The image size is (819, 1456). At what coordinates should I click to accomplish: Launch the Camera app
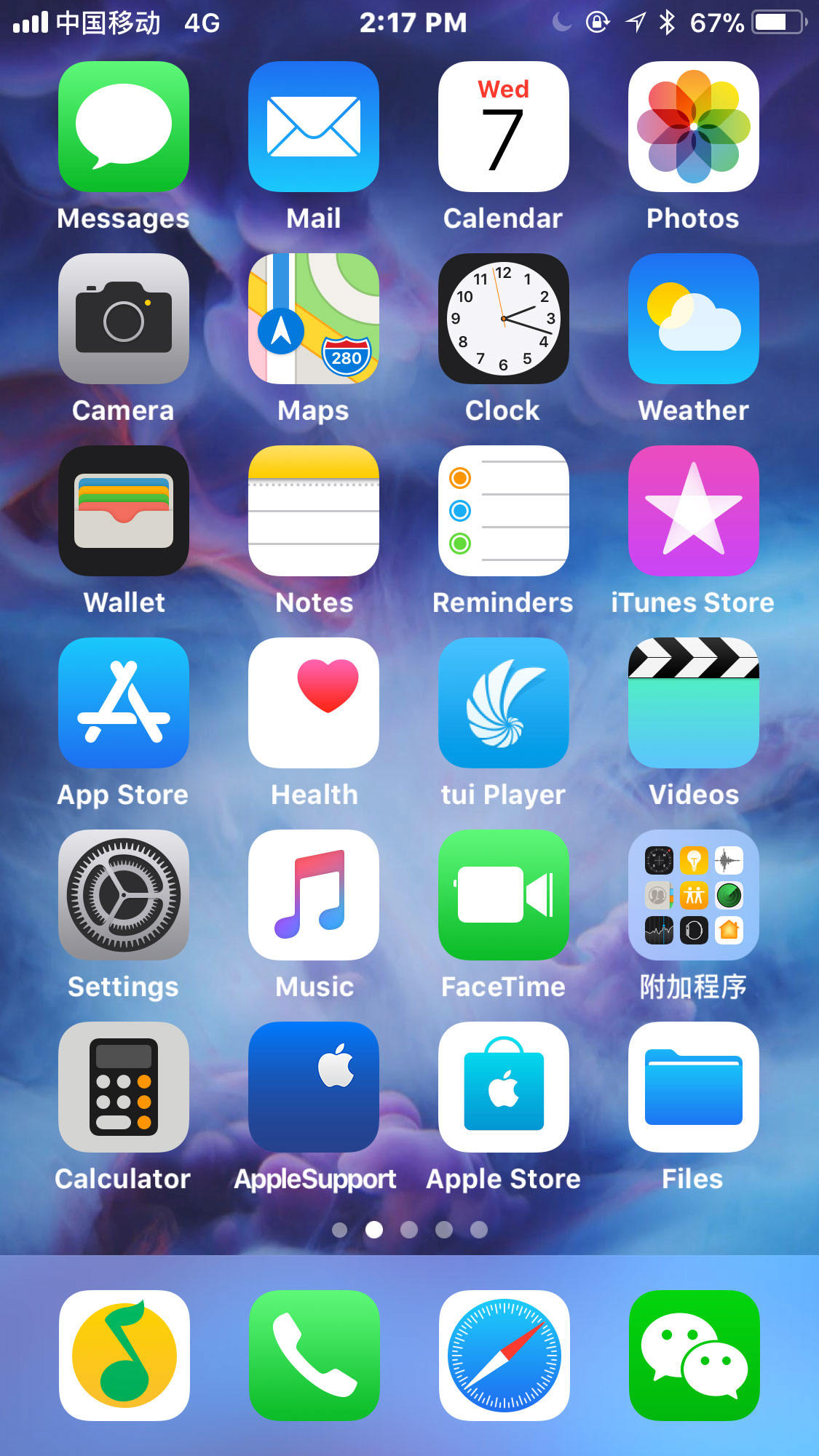click(124, 319)
